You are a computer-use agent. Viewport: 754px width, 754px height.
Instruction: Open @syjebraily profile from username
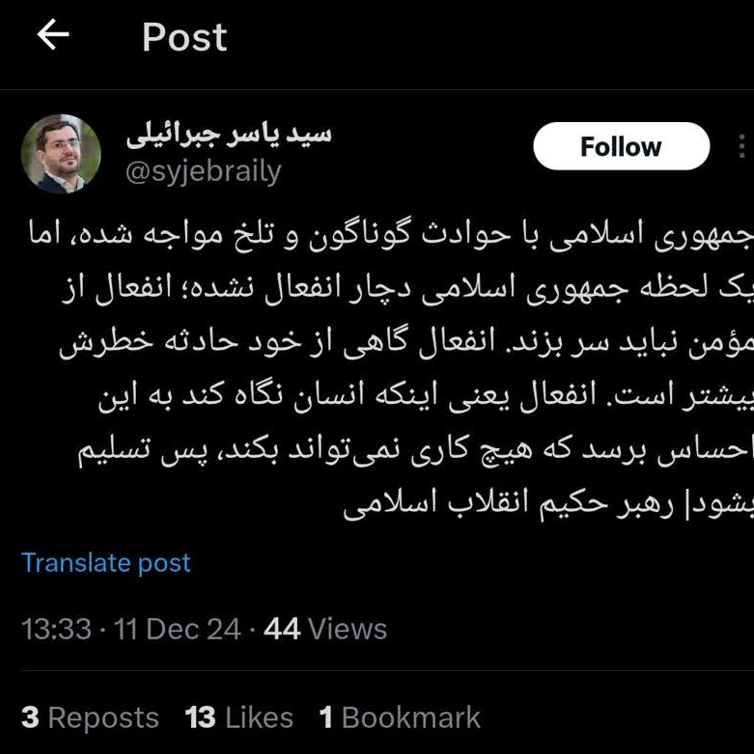[203, 171]
